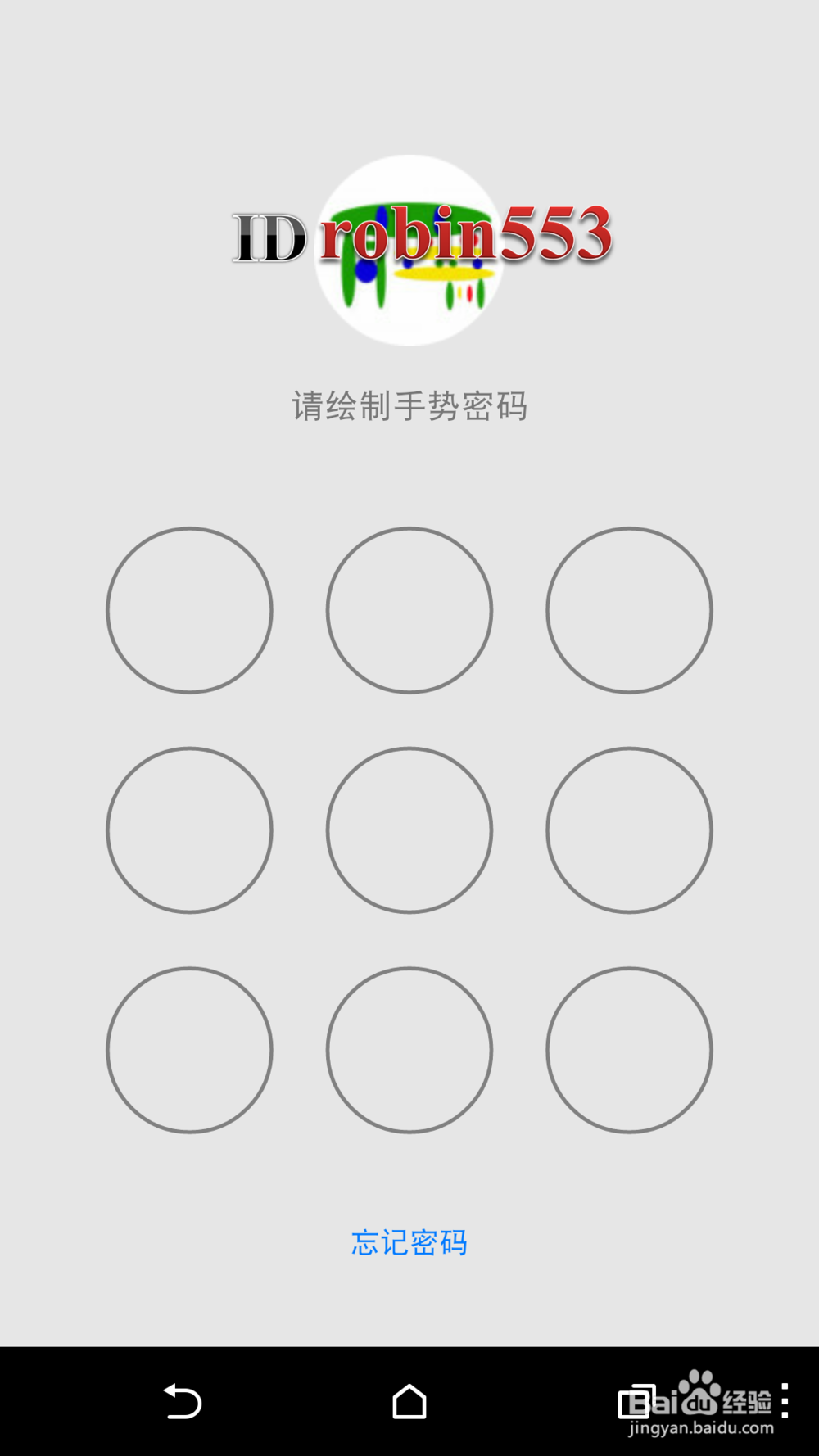Tap the 请绘制手势密码 prompt text
Viewport: 819px width, 1456px height.
pyautogui.click(x=409, y=405)
